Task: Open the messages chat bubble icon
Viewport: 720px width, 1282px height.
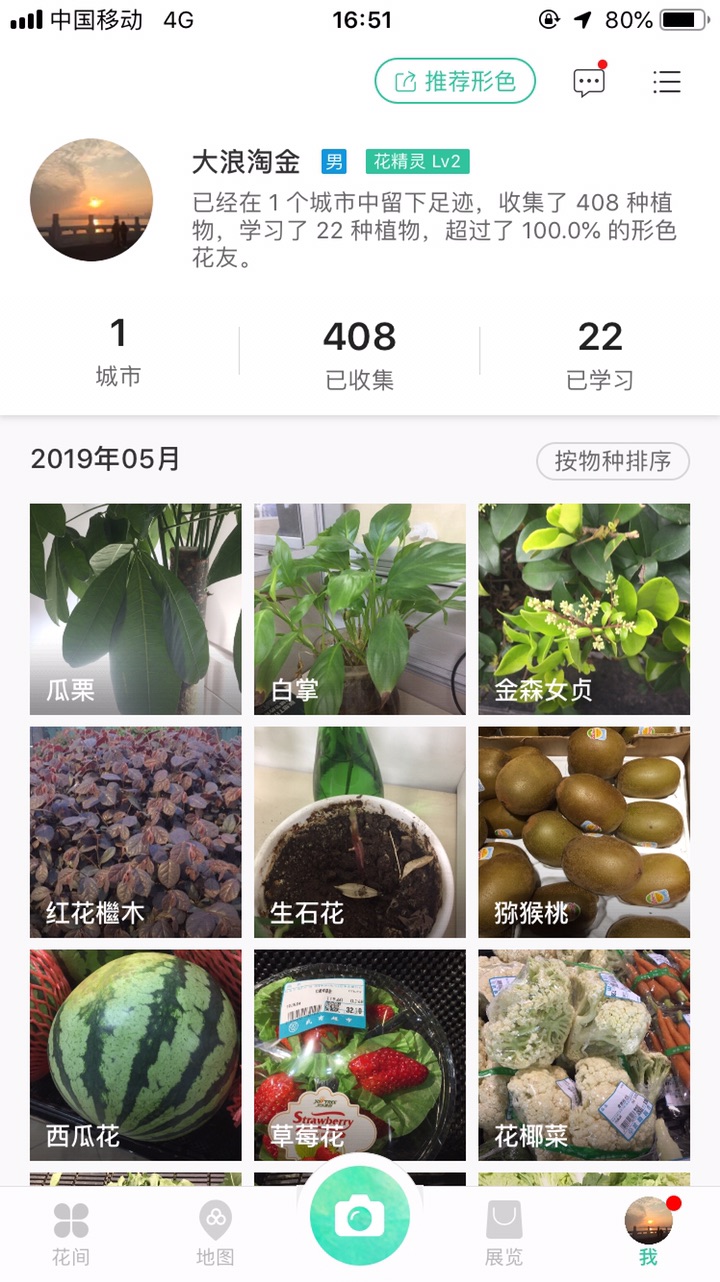Action: coord(589,82)
